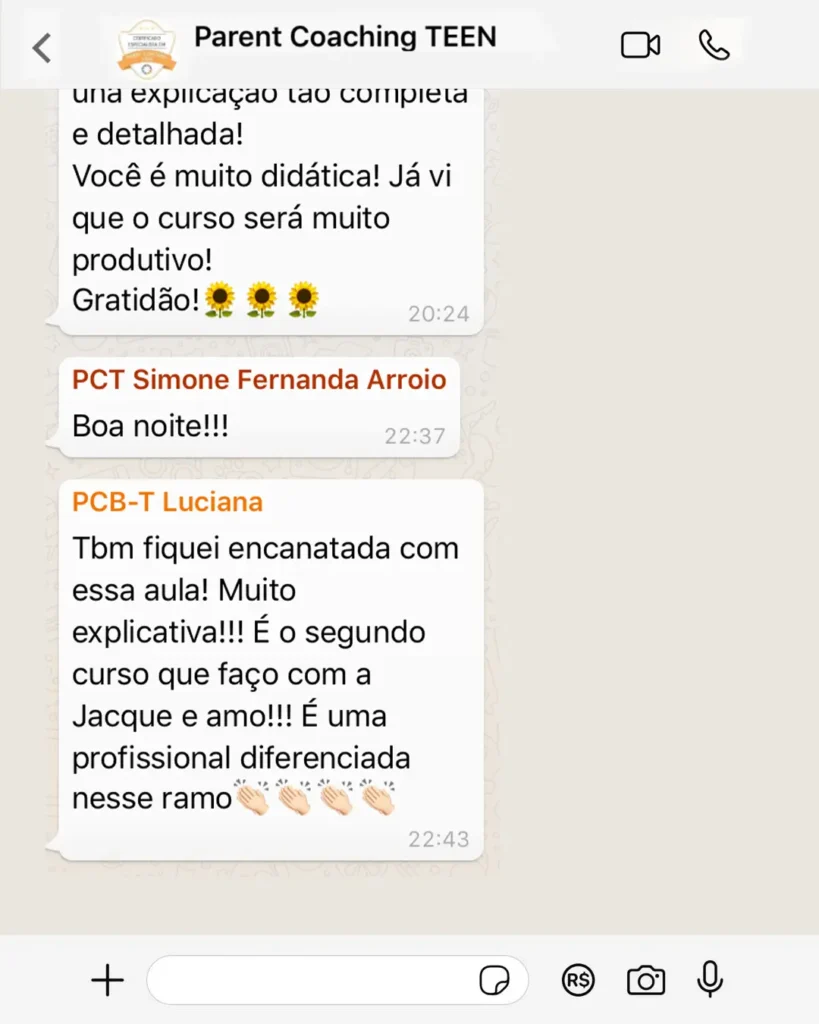Go back to the chat list
The image size is (819, 1024).
coord(42,47)
